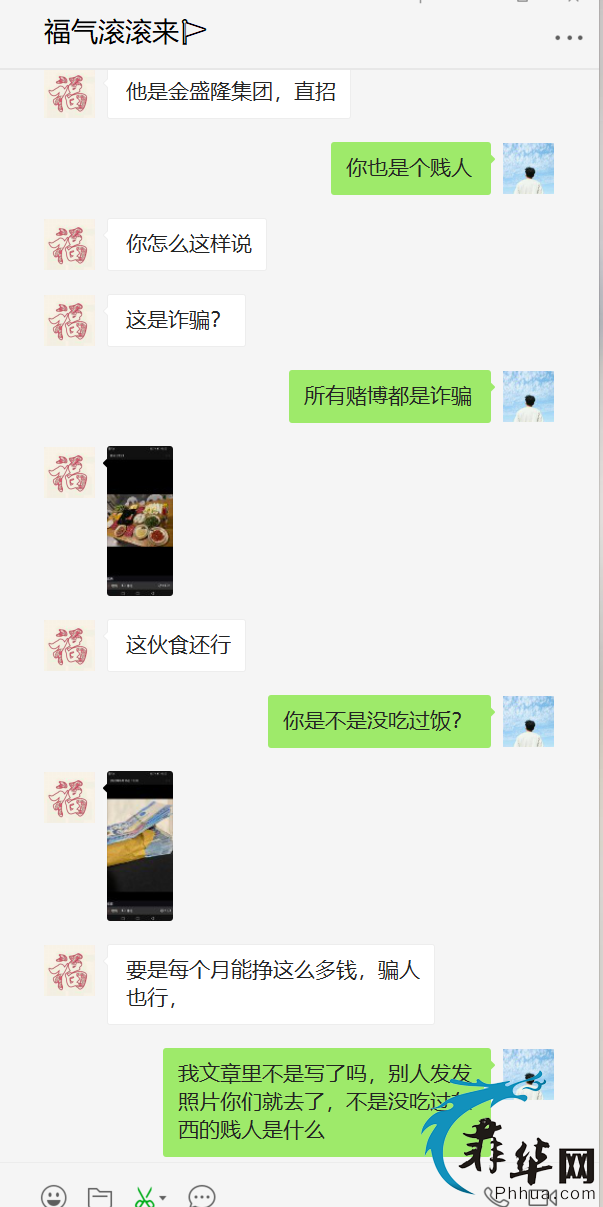Open the emoji picker
Image resolution: width=603 pixels, height=1207 pixels.
point(54,1196)
